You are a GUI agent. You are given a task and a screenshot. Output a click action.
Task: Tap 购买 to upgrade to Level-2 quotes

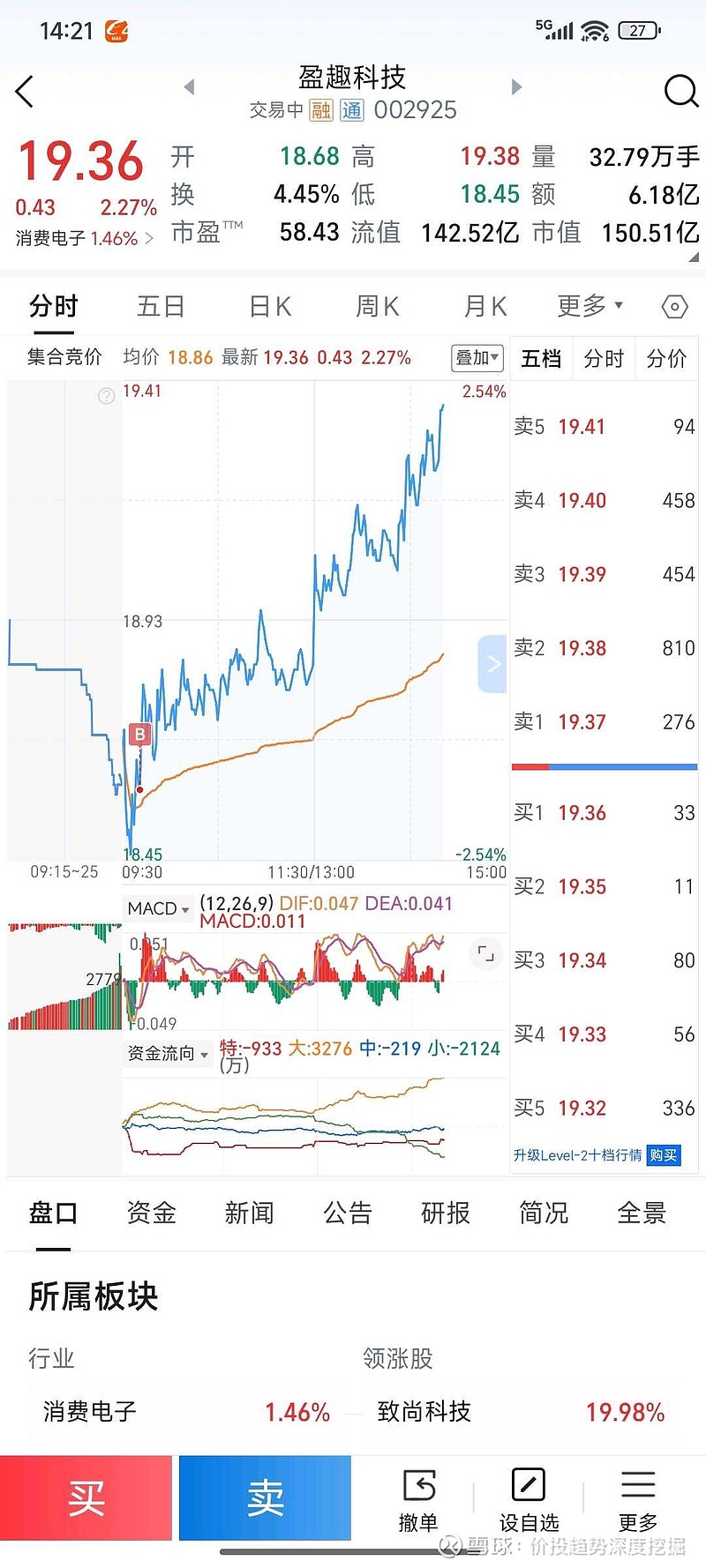click(663, 1154)
